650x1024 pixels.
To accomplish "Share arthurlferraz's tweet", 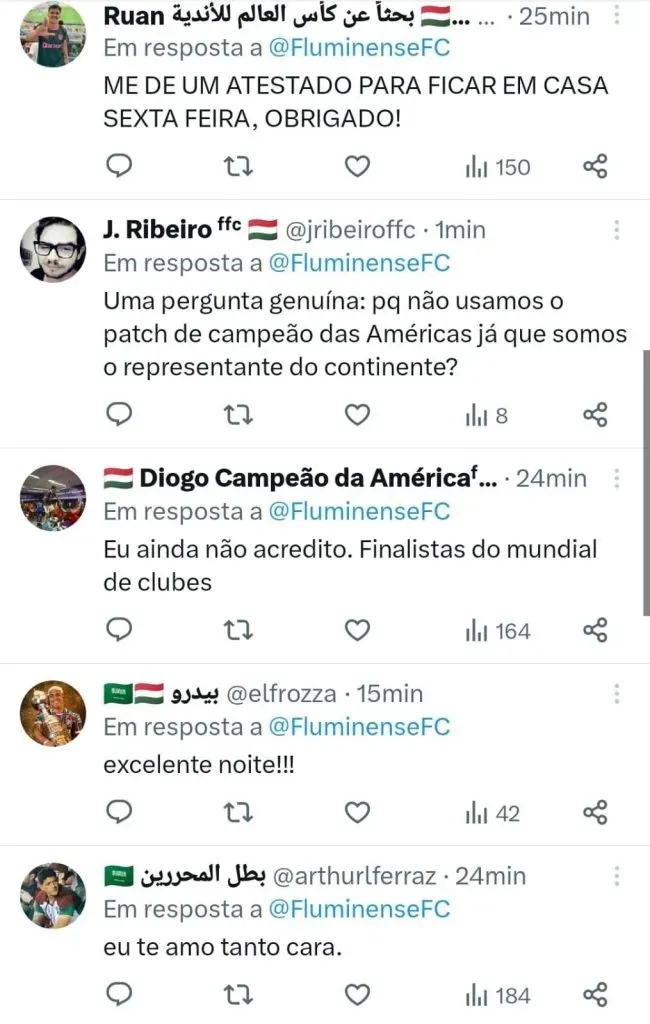I will pyautogui.click(x=595, y=994).
